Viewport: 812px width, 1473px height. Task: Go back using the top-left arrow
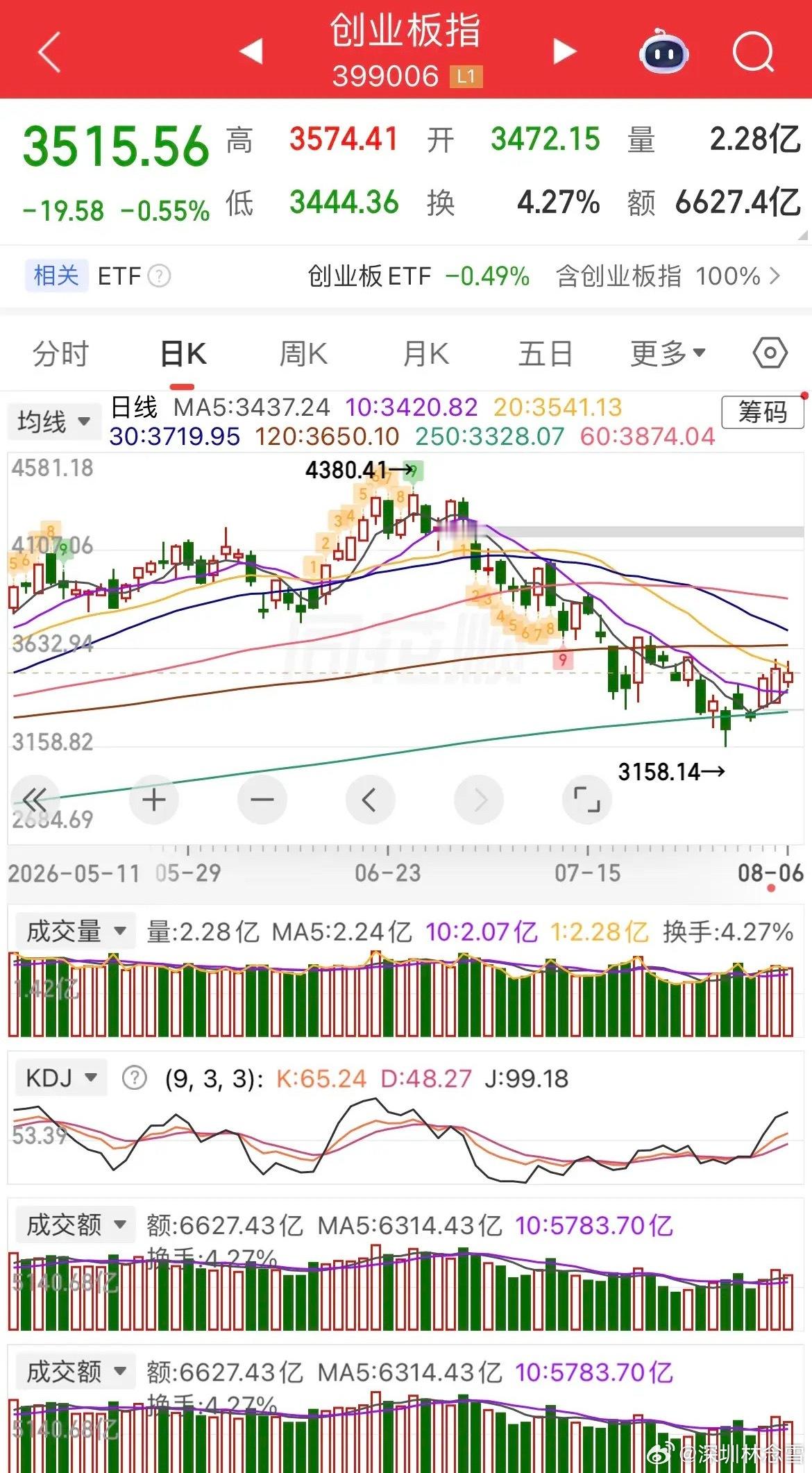[49, 52]
